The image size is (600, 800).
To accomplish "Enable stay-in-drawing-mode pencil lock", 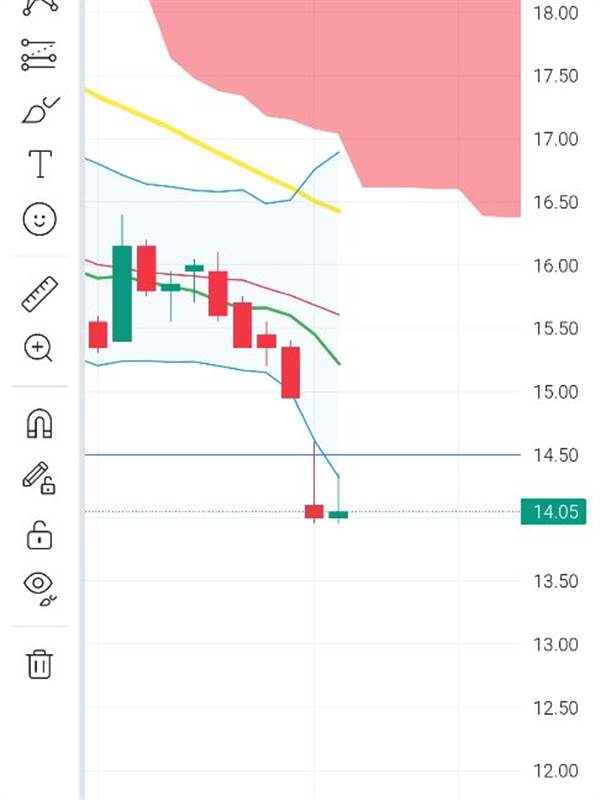I will pyautogui.click(x=39, y=478).
